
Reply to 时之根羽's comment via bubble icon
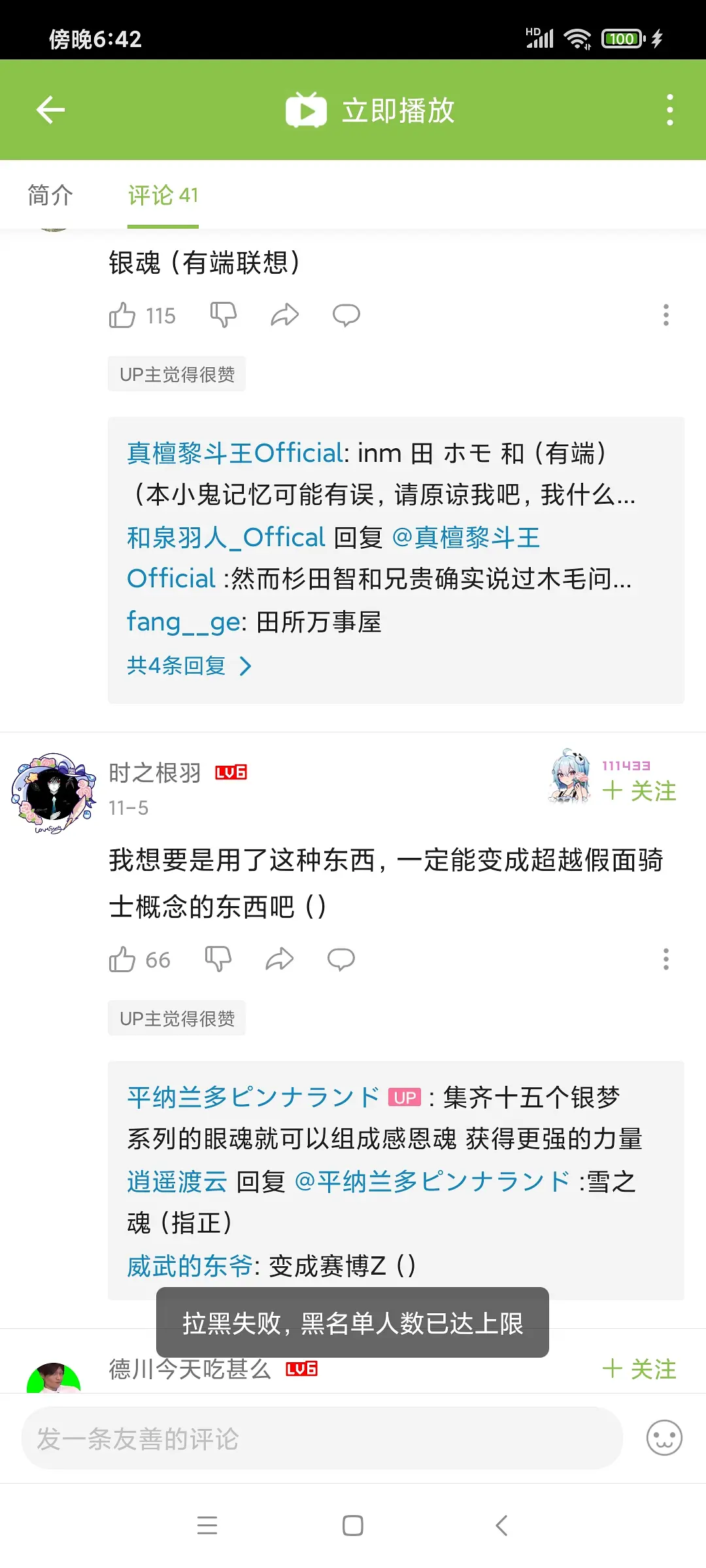tap(341, 960)
